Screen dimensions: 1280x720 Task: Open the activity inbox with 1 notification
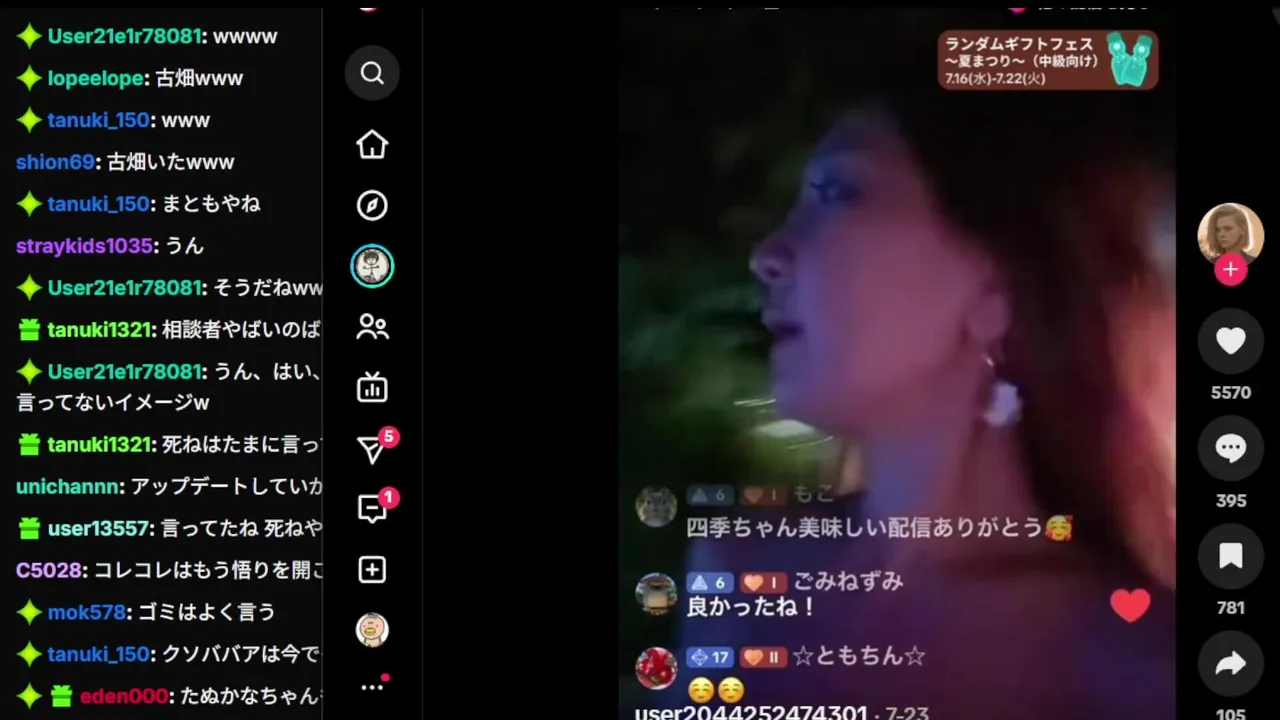pyautogui.click(x=372, y=508)
